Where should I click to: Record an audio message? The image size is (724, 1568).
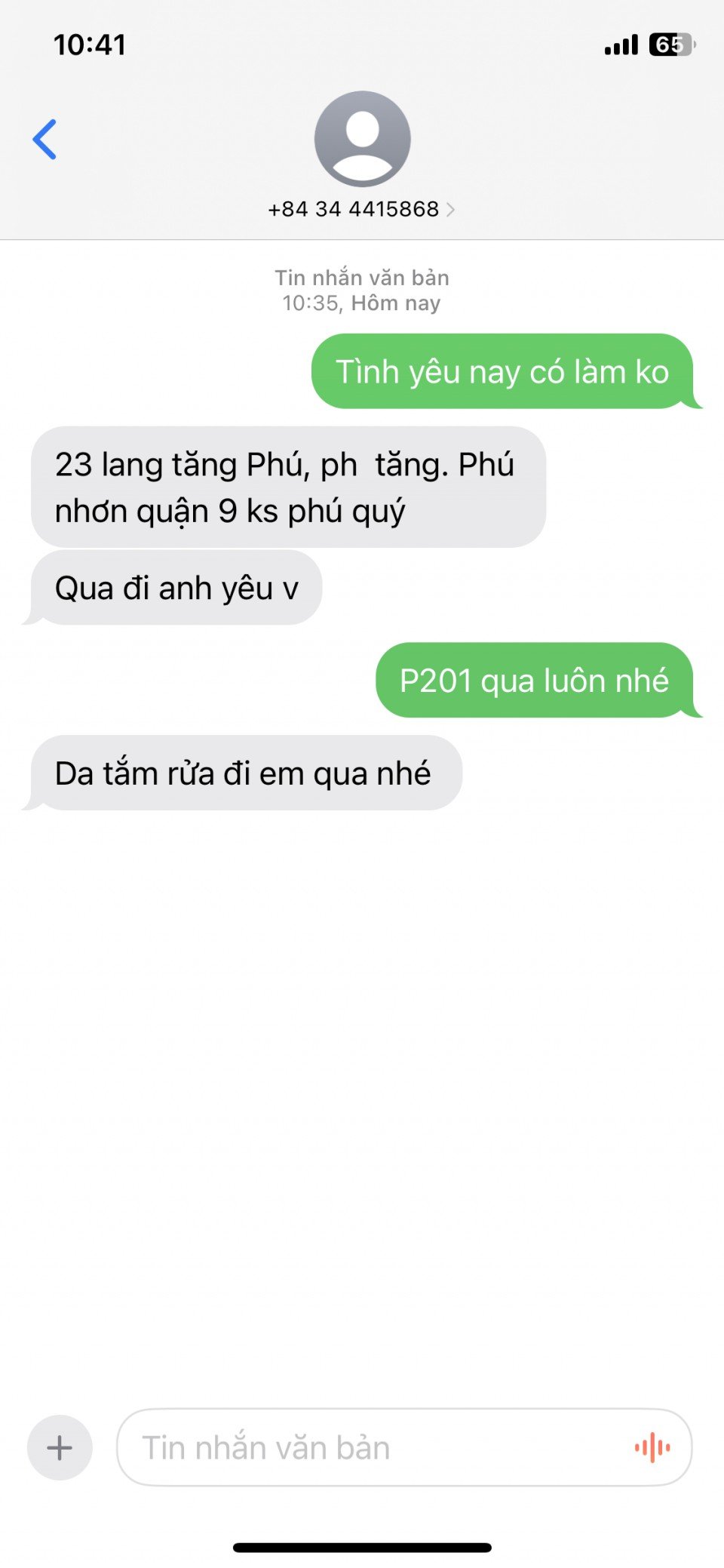point(652,1447)
